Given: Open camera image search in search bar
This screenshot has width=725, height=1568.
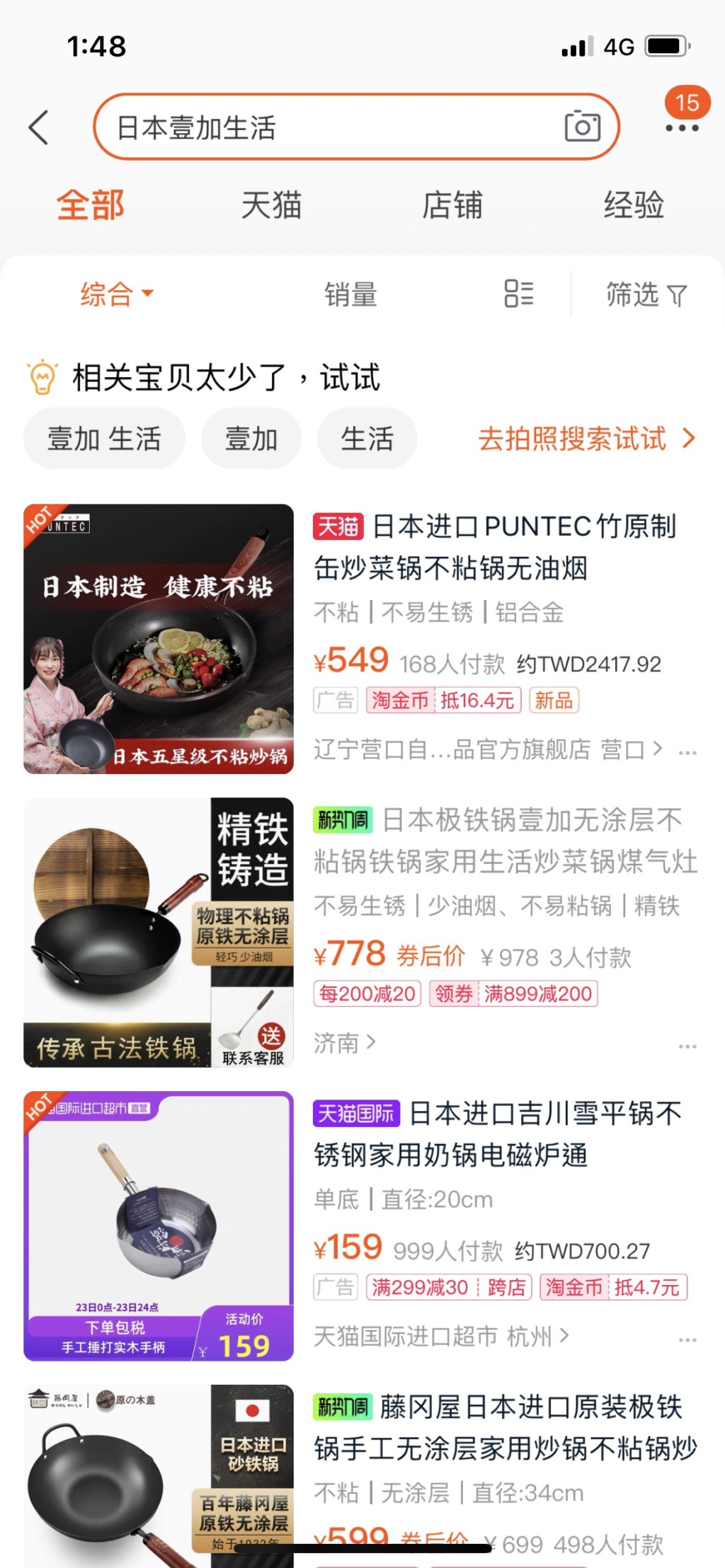Looking at the screenshot, I should [x=582, y=127].
